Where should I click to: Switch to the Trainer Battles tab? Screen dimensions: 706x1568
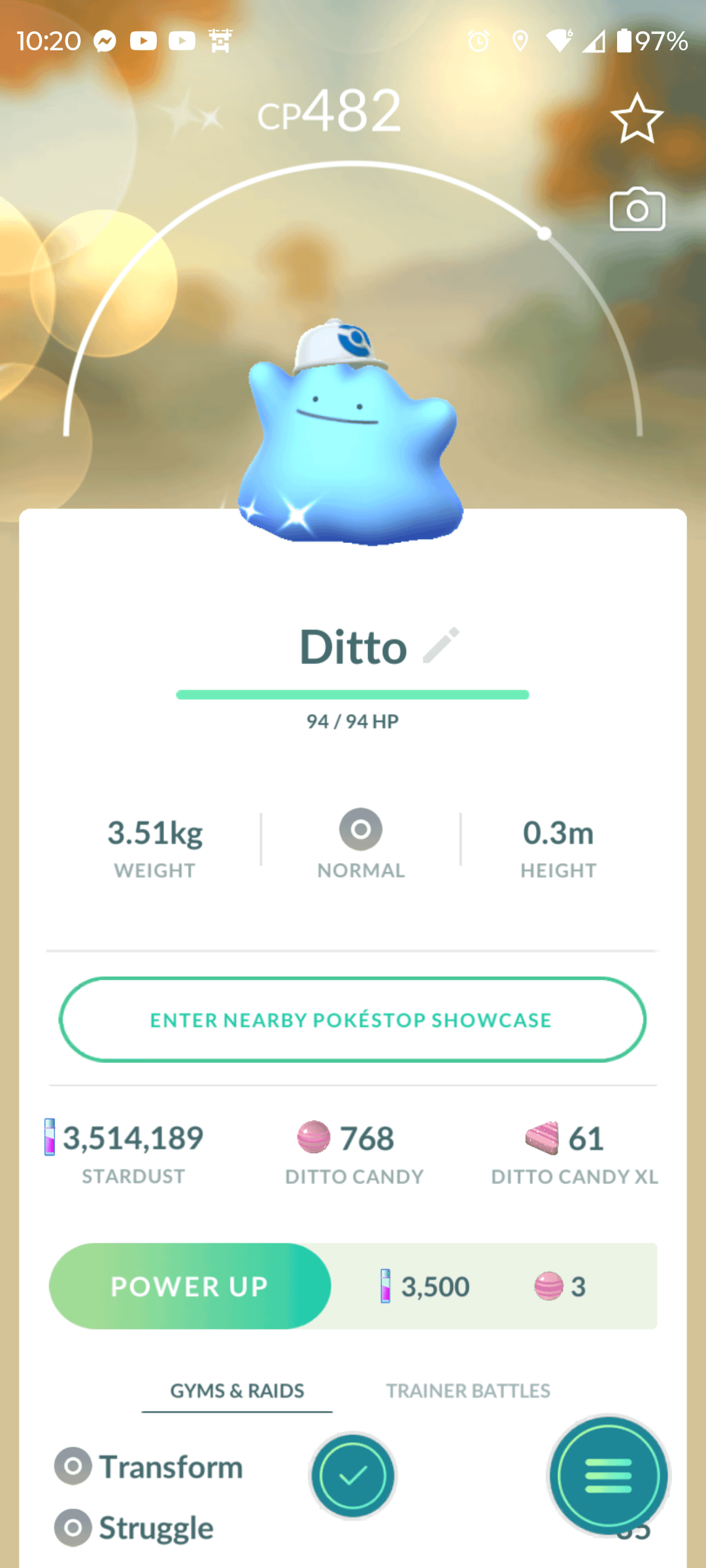[468, 1390]
